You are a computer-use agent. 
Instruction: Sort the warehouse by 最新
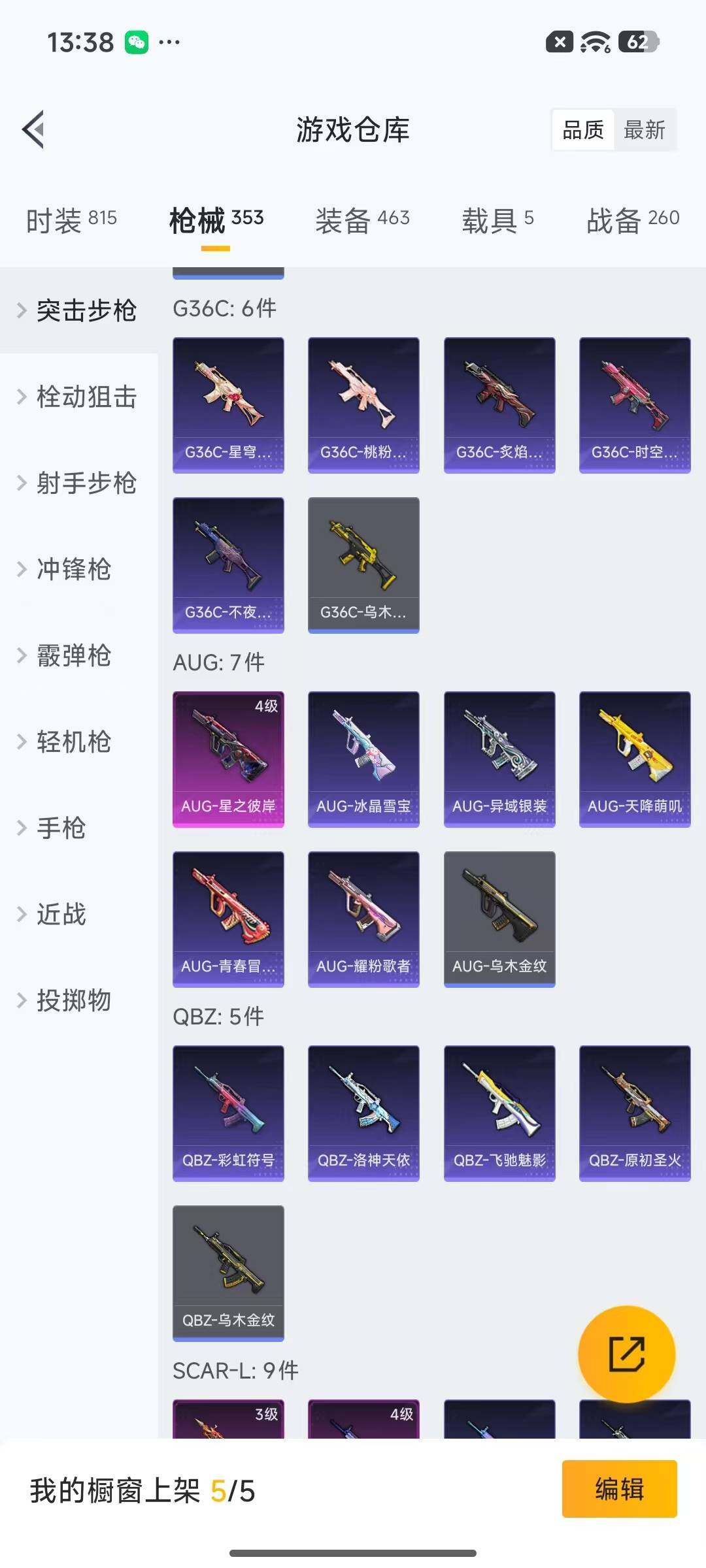click(644, 130)
